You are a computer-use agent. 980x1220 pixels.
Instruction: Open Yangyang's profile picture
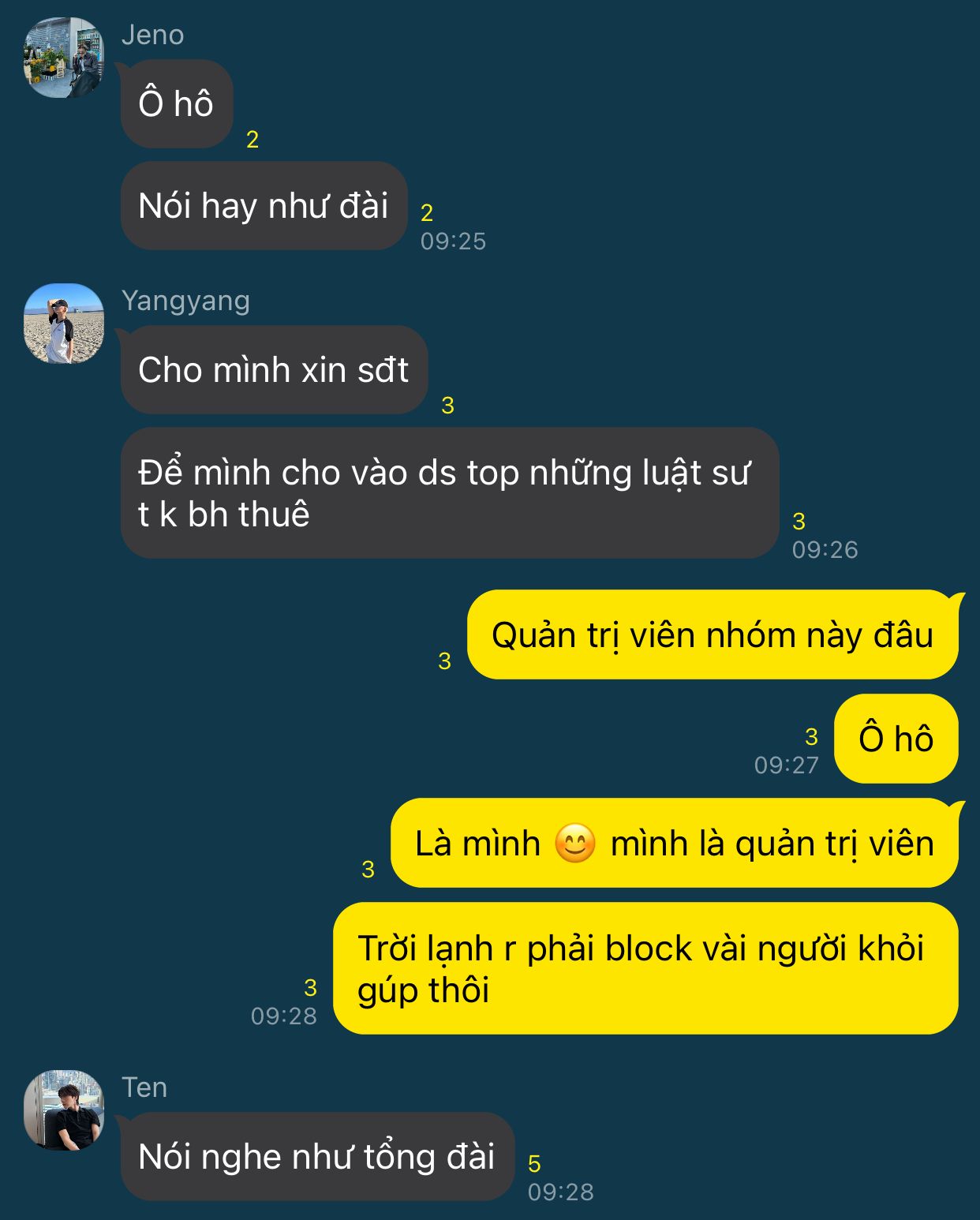pos(63,324)
